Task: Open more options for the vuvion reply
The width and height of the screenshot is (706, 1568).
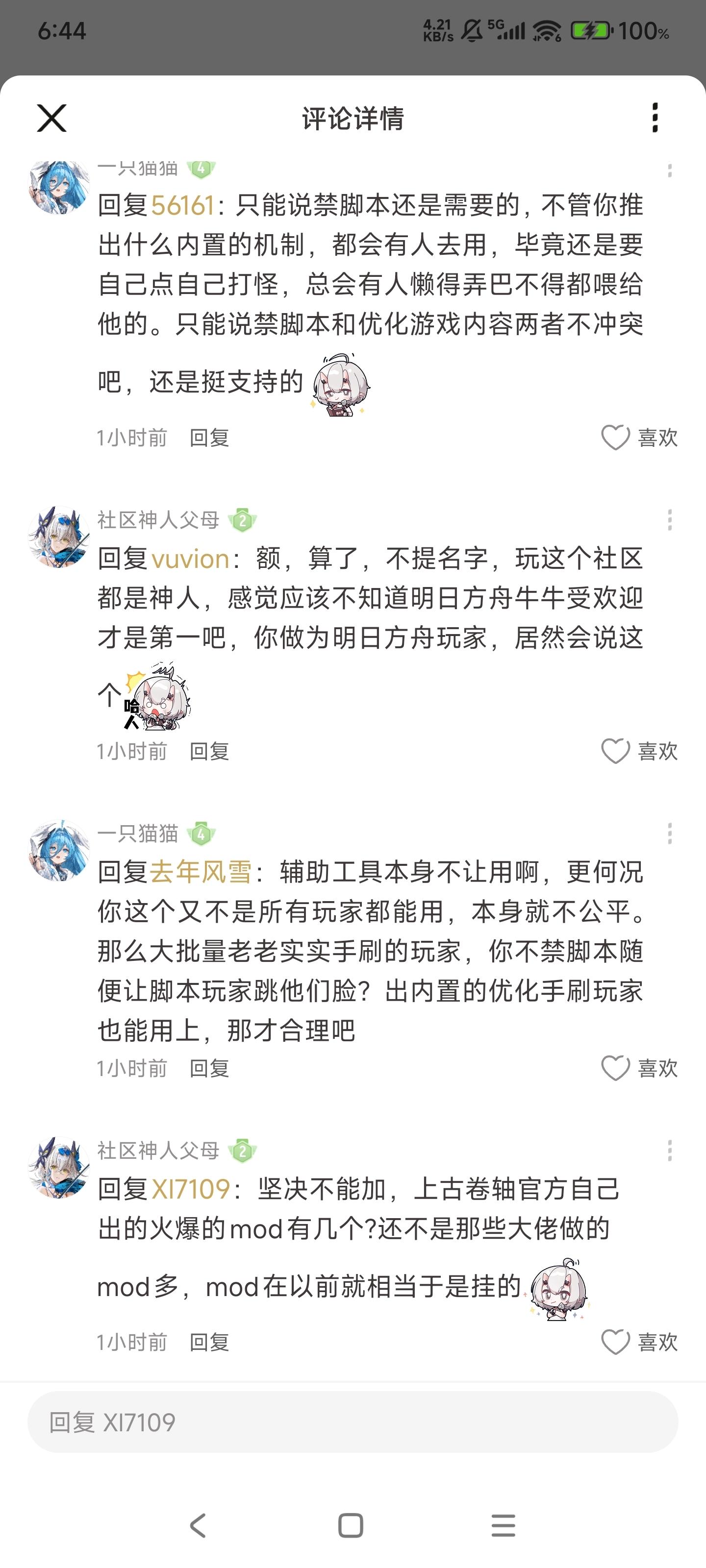Action: point(669,520)
